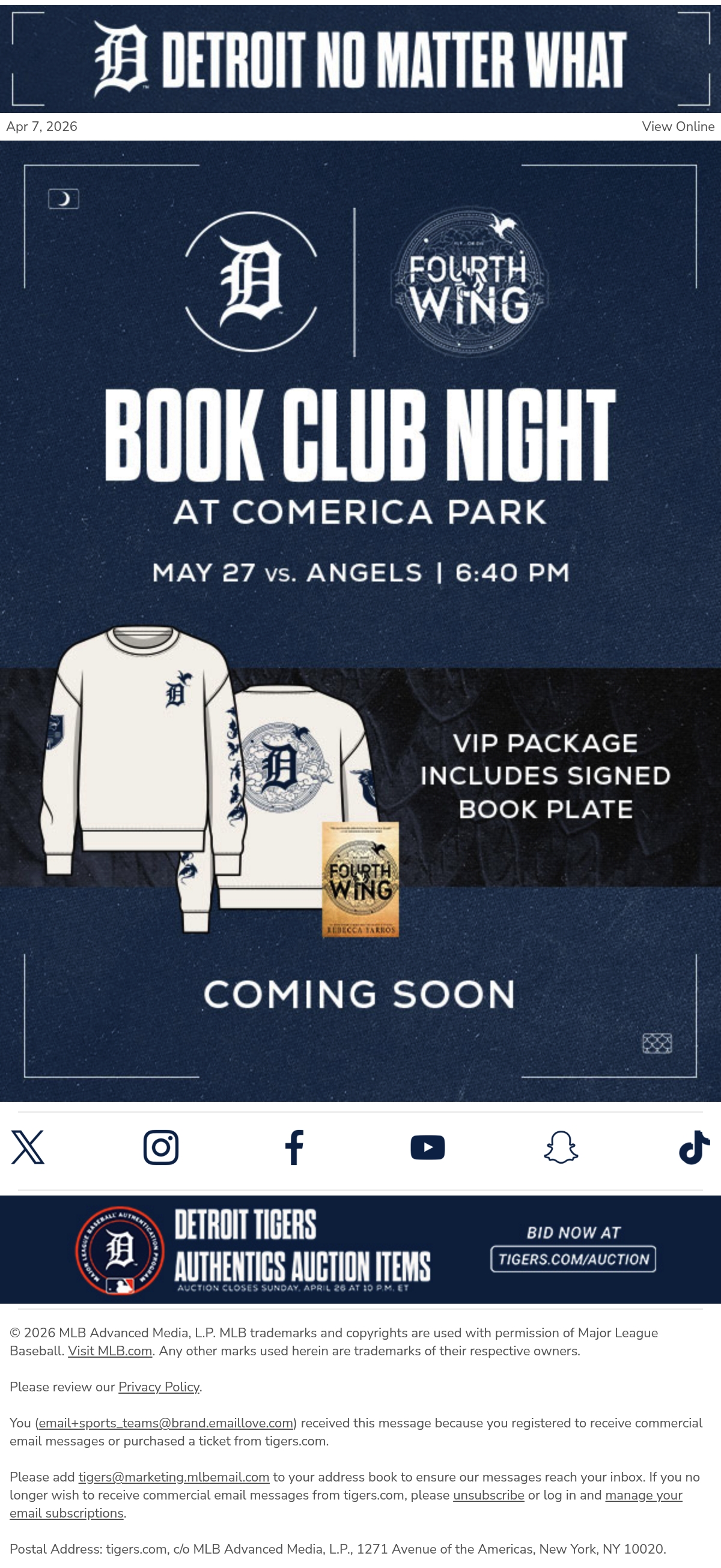The image size is (721, 1568).
Task: Visit the Tigers Instagram page
Action: tap(161, 1147)
